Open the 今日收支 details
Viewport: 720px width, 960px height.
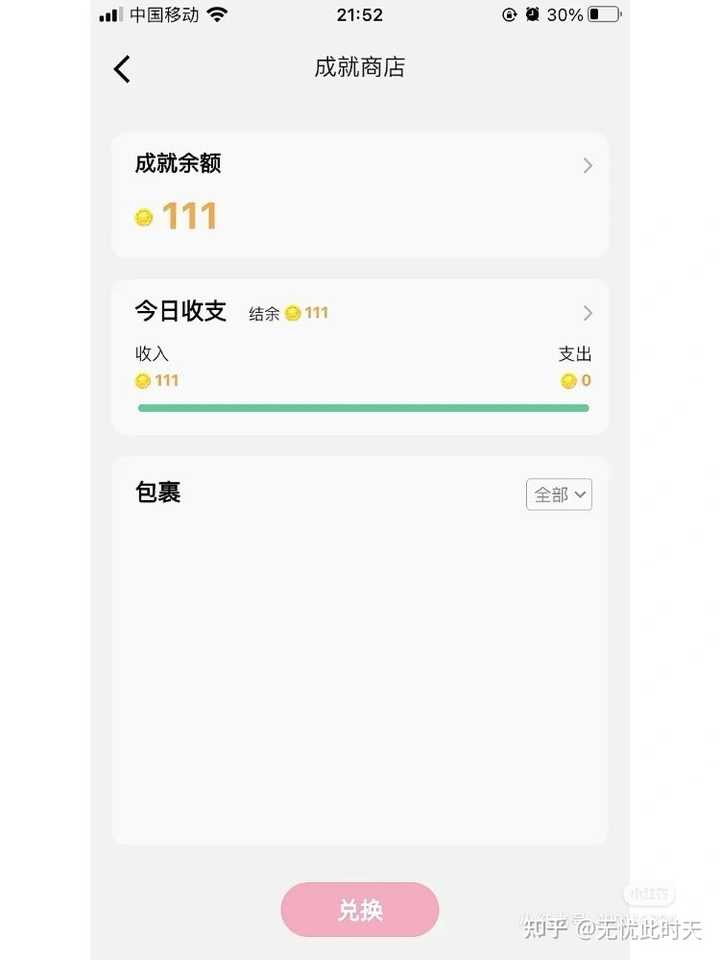(587, 313)
